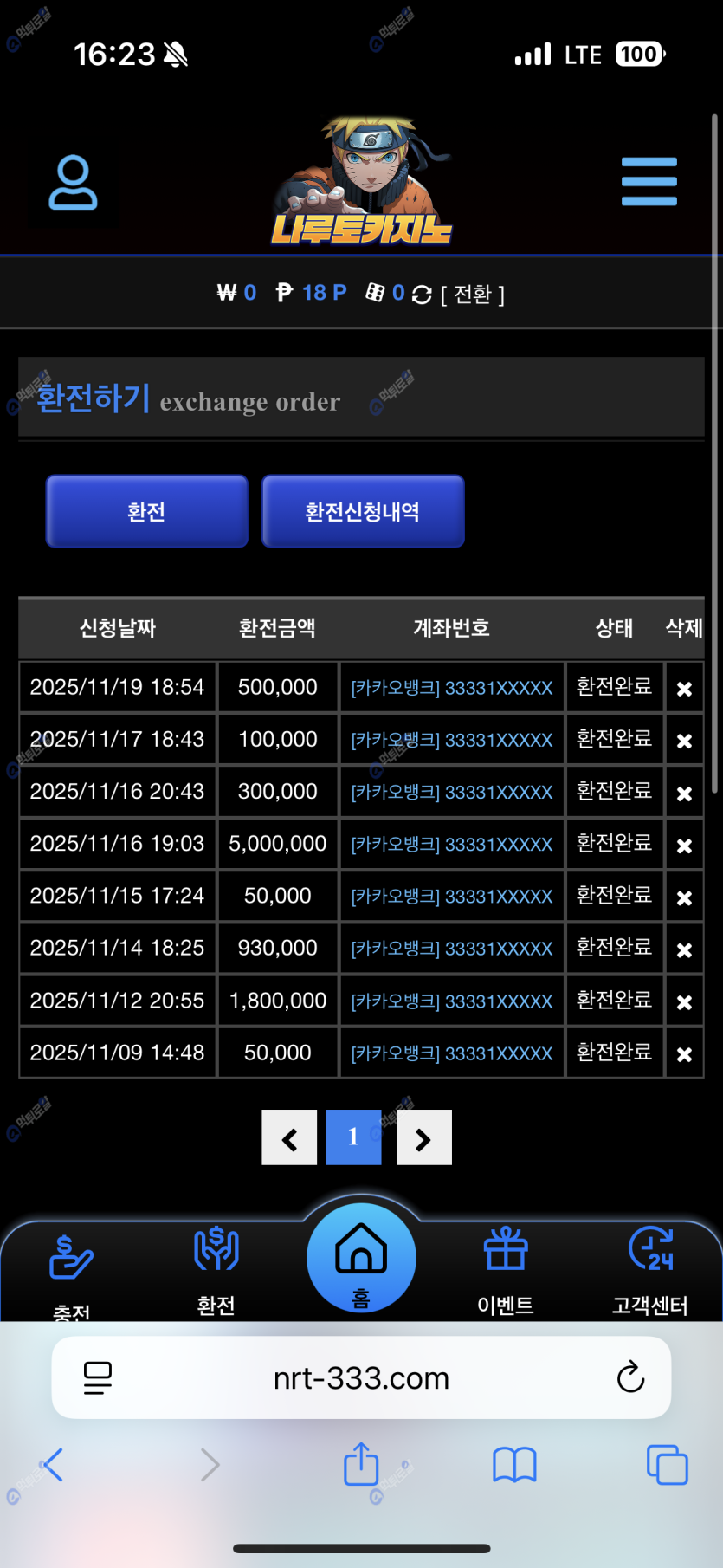Go to the previous page arrow
This screenshot has height=1568, width=723.
tap(289, 1137)
